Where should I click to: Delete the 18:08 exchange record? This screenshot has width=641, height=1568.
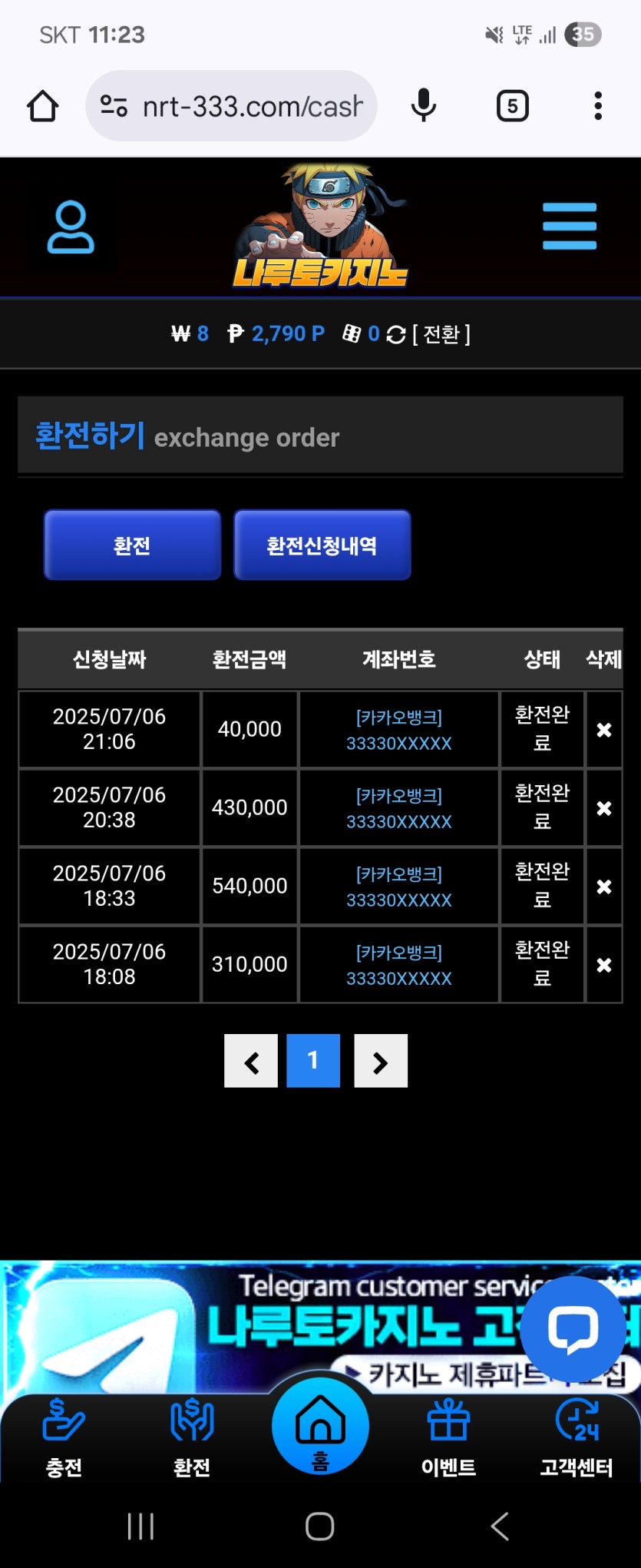click(604, 965)
